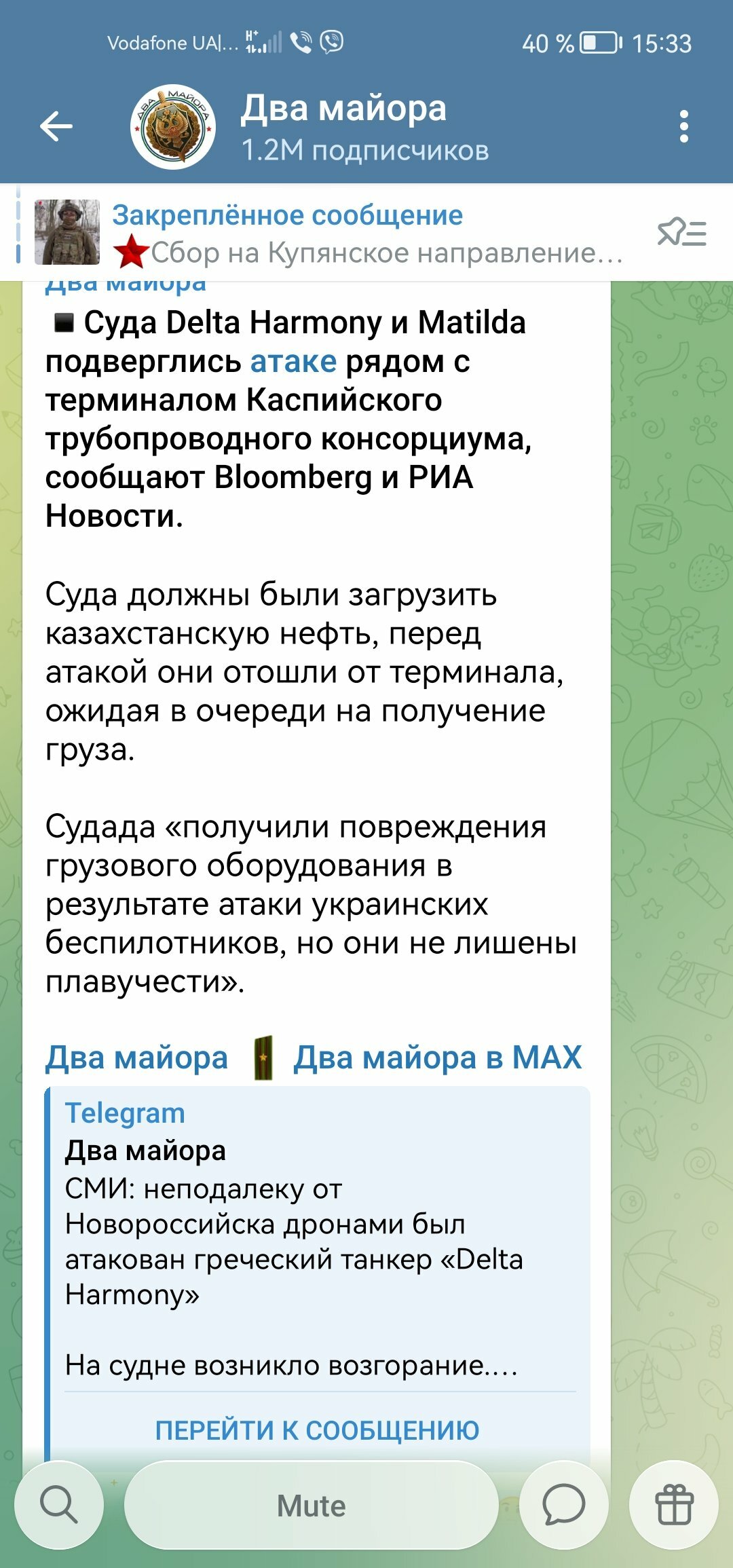Follow the blue «атаке» link
The image size is (733, 1568).
(x=293, y=362)
